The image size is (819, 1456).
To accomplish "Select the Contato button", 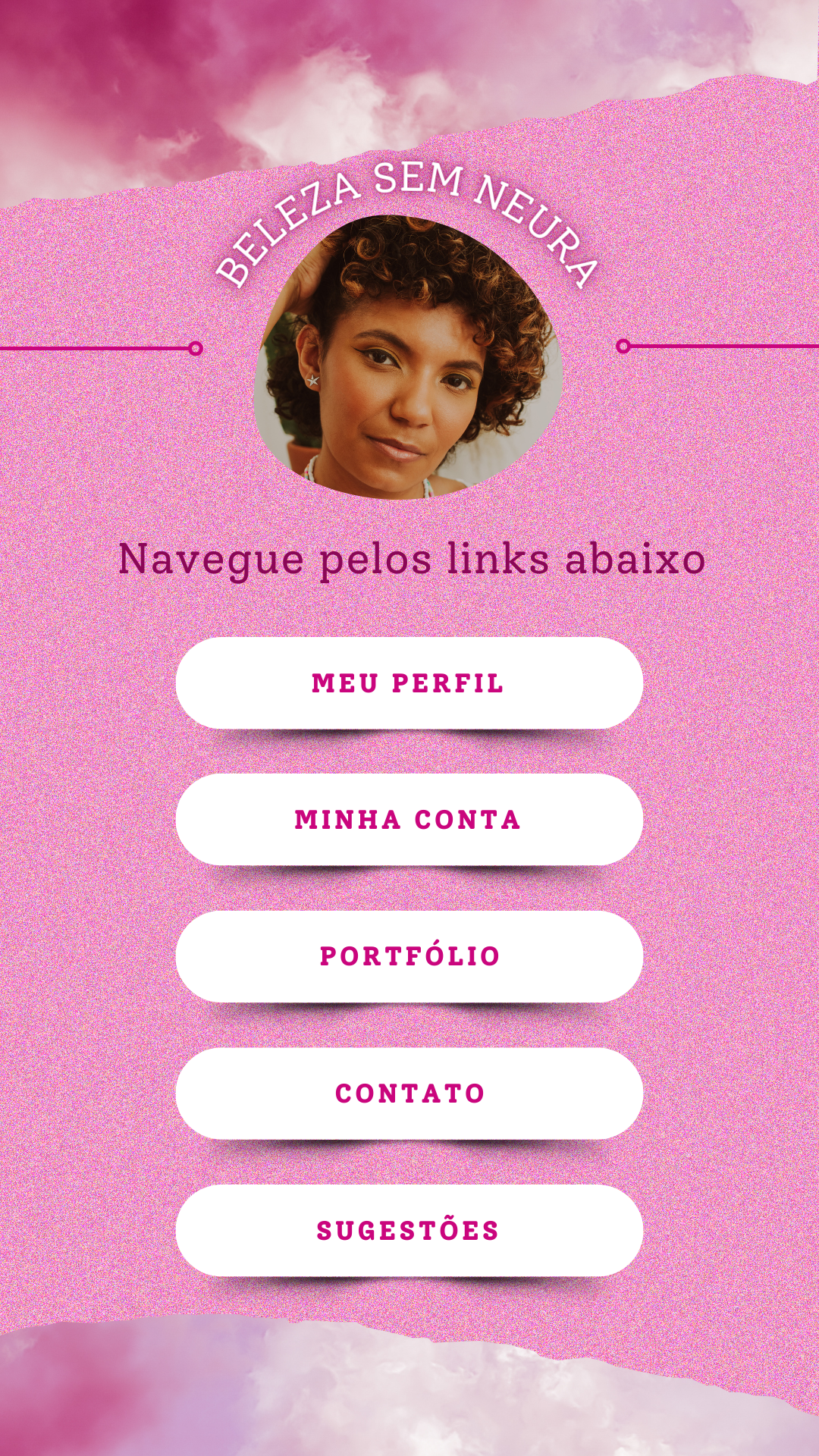I will click(x=409, y=1094).
